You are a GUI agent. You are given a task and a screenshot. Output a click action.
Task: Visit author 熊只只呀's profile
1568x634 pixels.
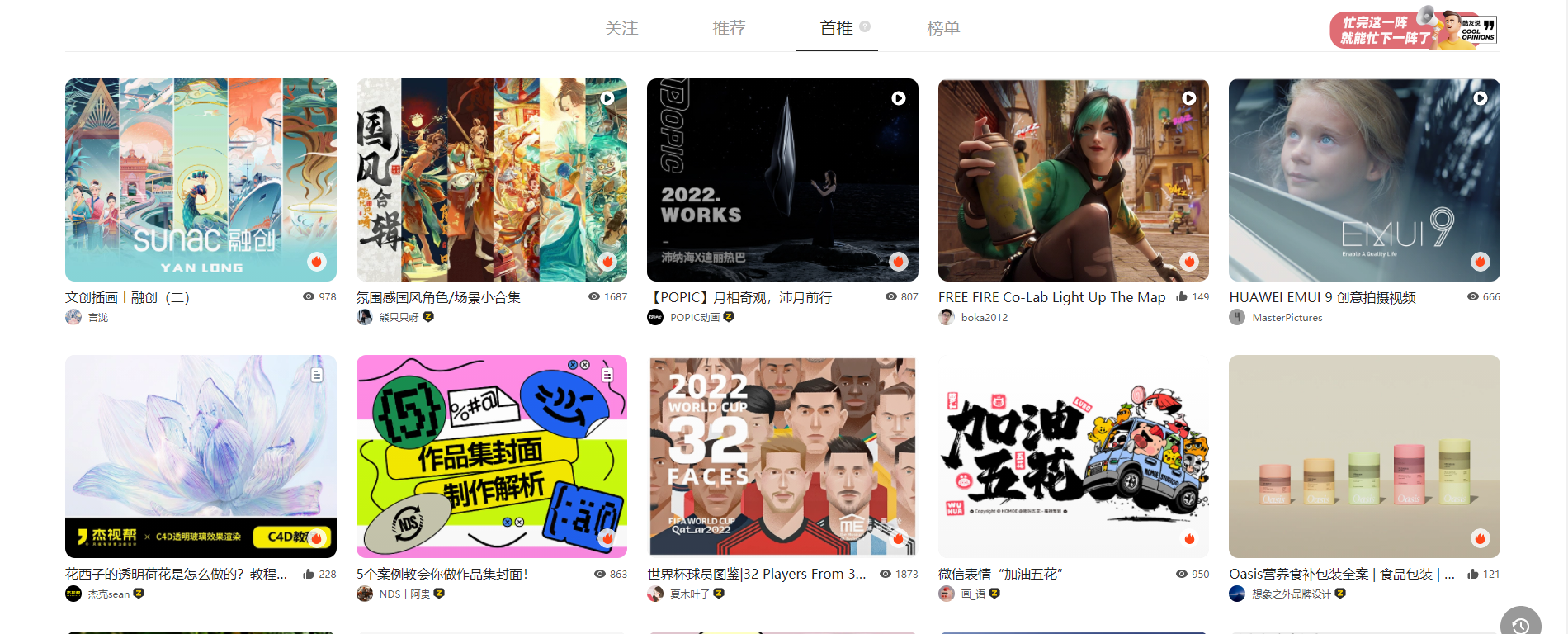[x=398, y=318]
